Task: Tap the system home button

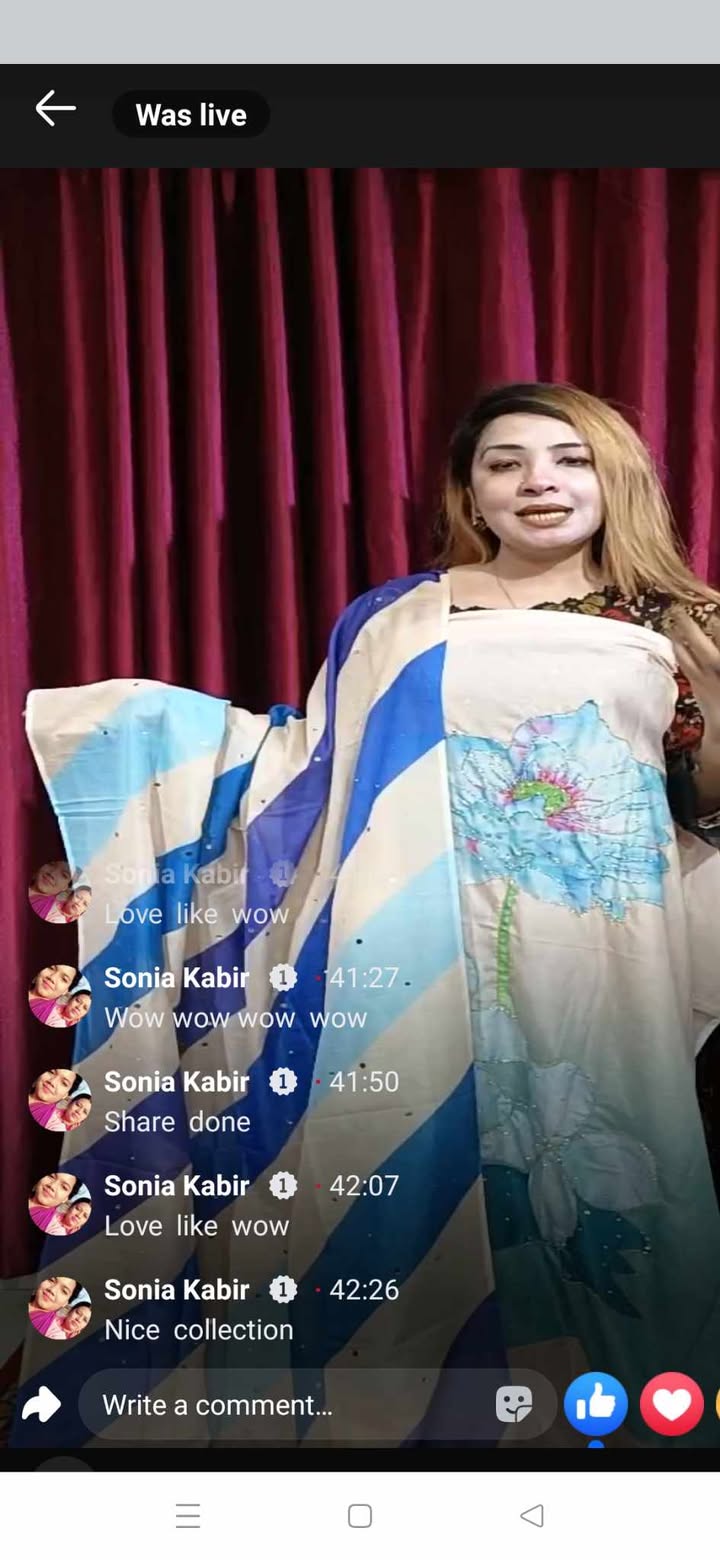Action: click(360, 1516)
